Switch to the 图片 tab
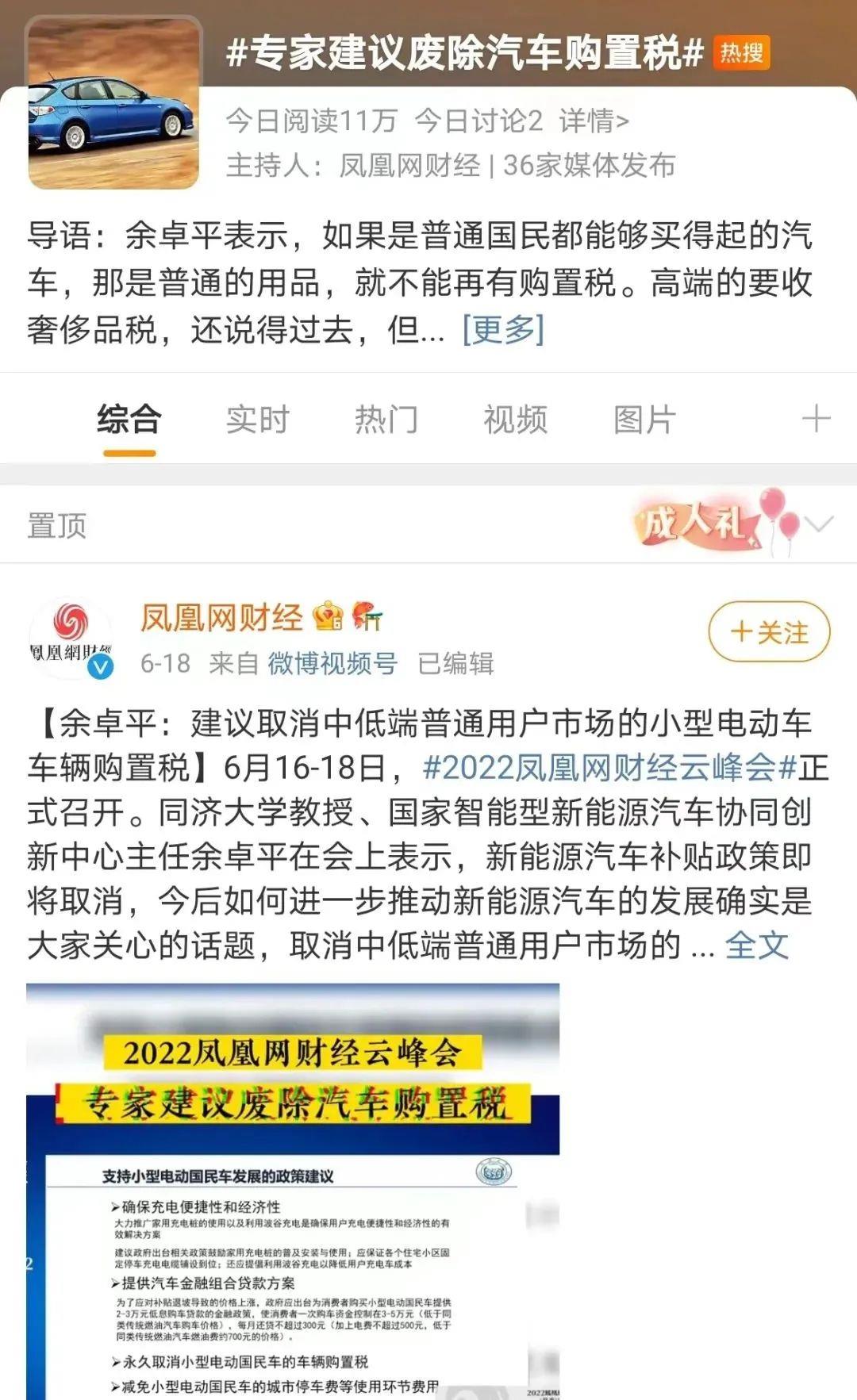This screenshot has height=1400, width=857. [644, 419]
